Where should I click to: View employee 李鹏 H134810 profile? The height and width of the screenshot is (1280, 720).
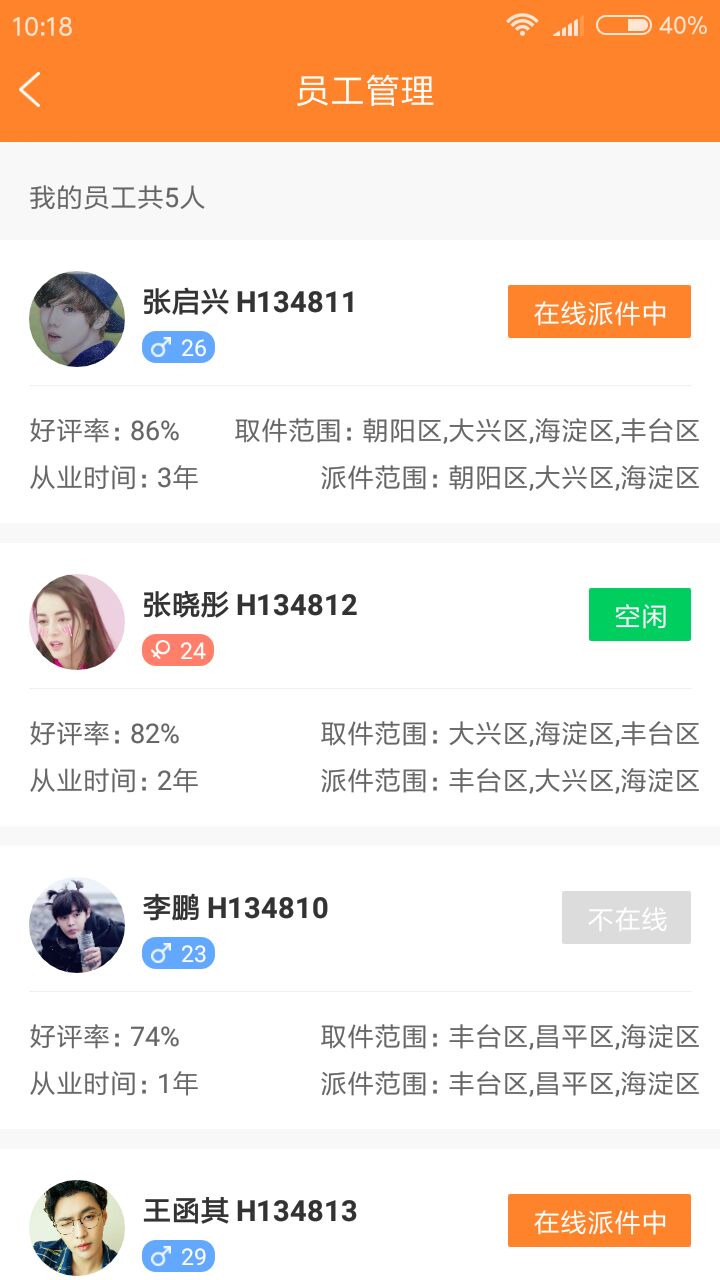click(235, 908)
